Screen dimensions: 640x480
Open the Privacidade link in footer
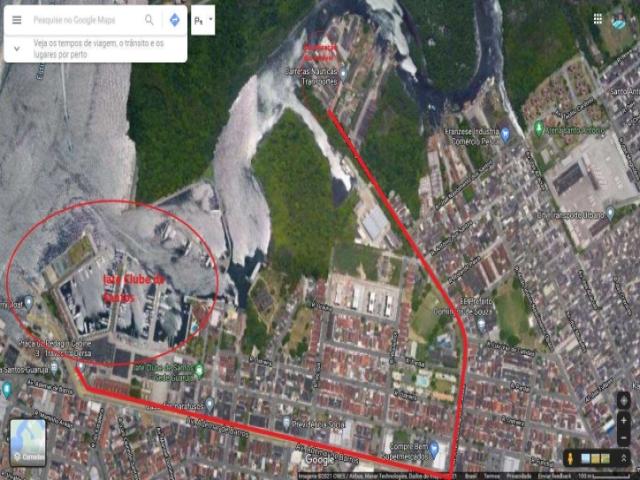(x=519, y=476)
